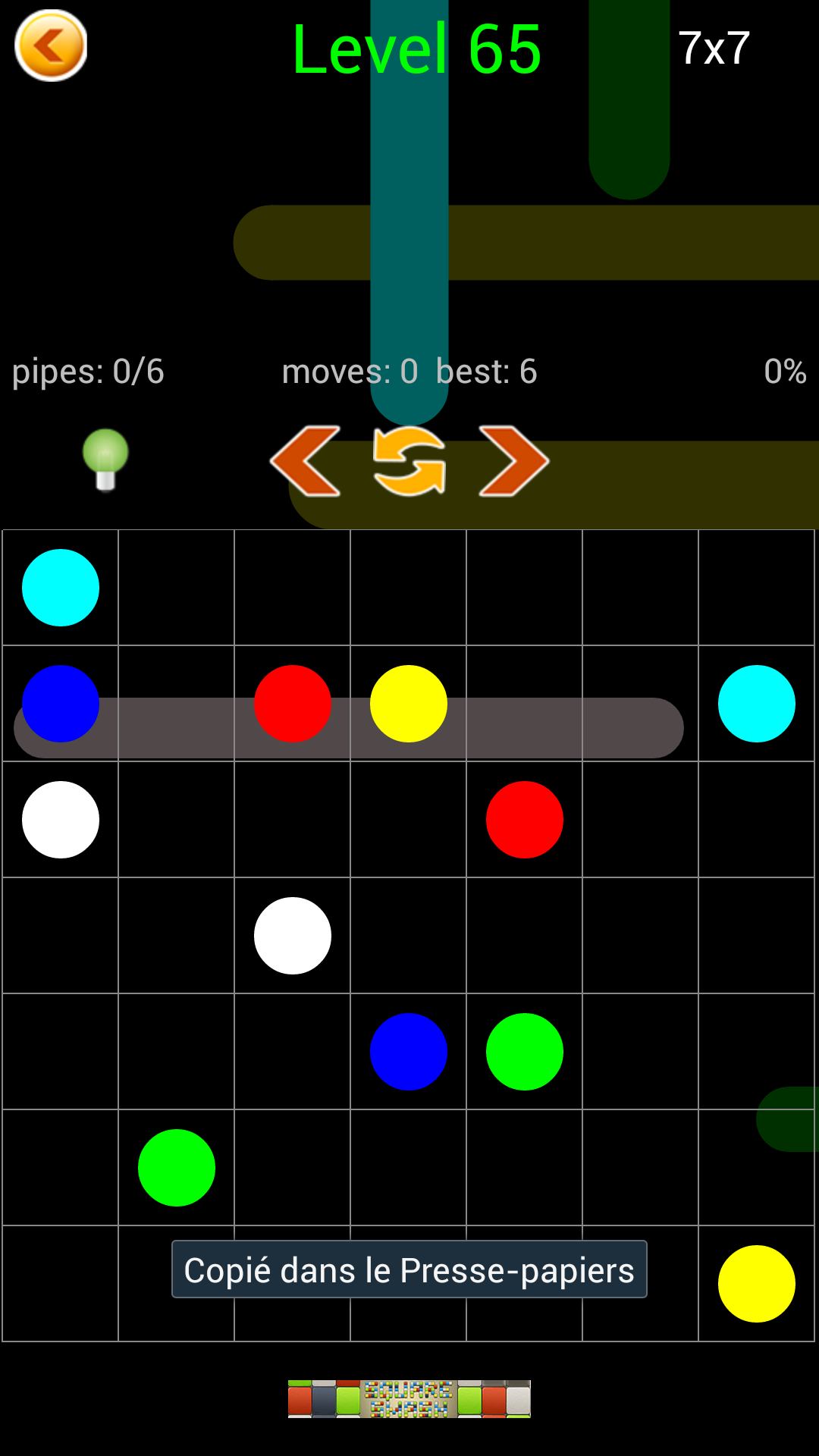Tap the green dot beside the blue dot
Screen dimensions: 819x1456
[x=524, y=1052]
